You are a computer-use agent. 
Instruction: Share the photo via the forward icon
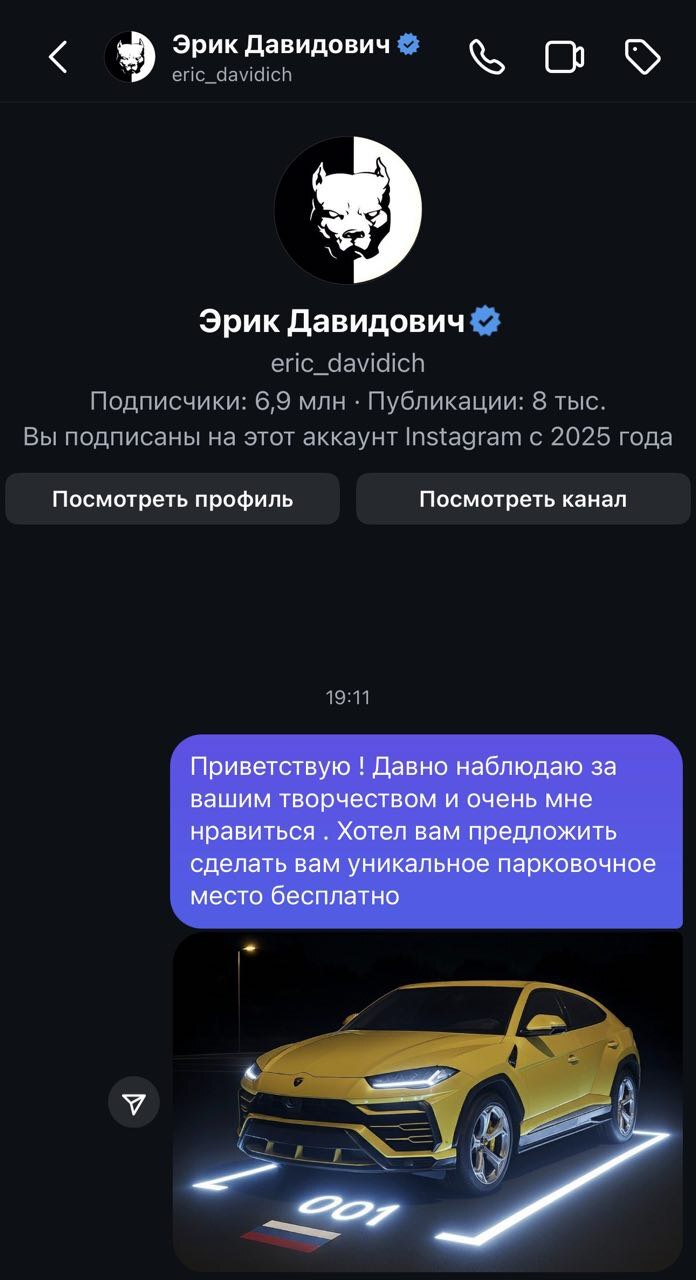[134, 1103]
